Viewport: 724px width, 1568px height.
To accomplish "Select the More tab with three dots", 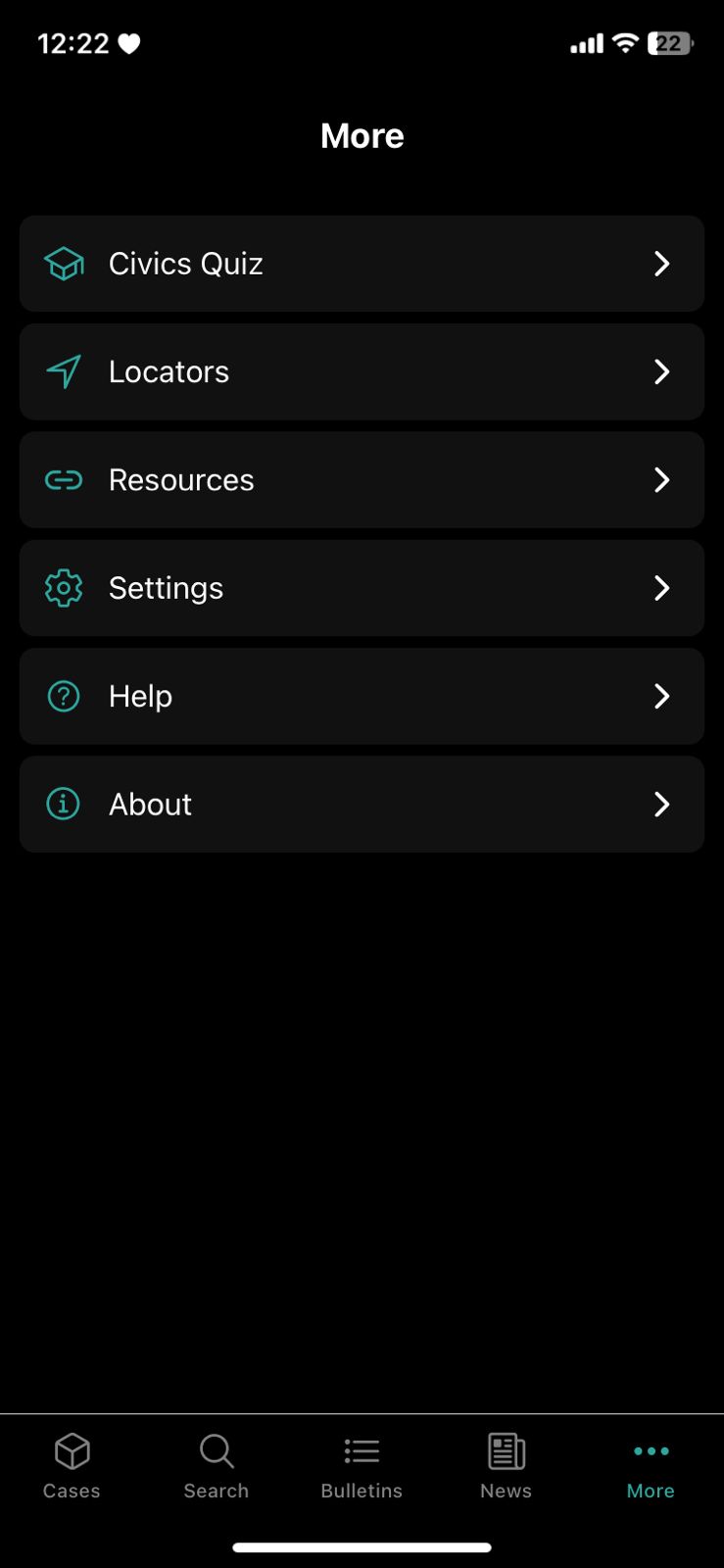I will (x=651, y=1465).
